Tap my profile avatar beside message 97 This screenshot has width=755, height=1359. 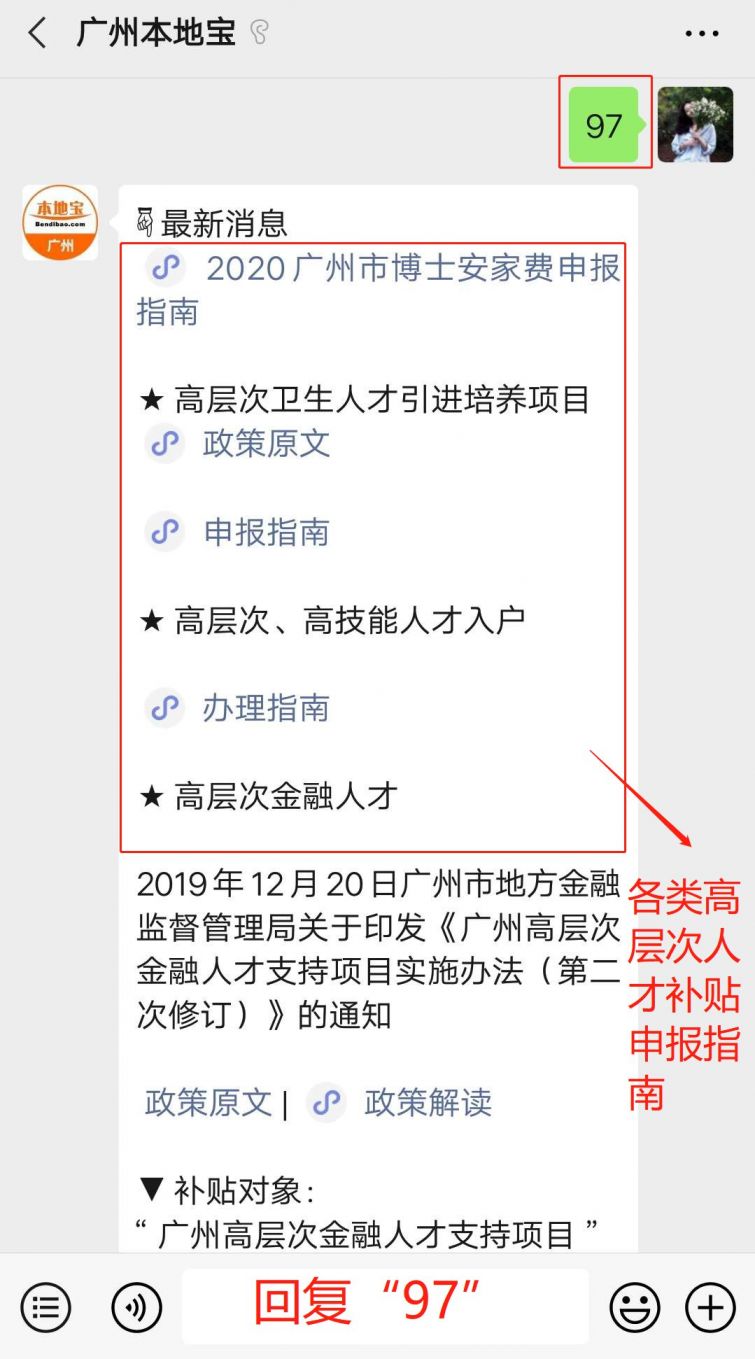(695, 124)
